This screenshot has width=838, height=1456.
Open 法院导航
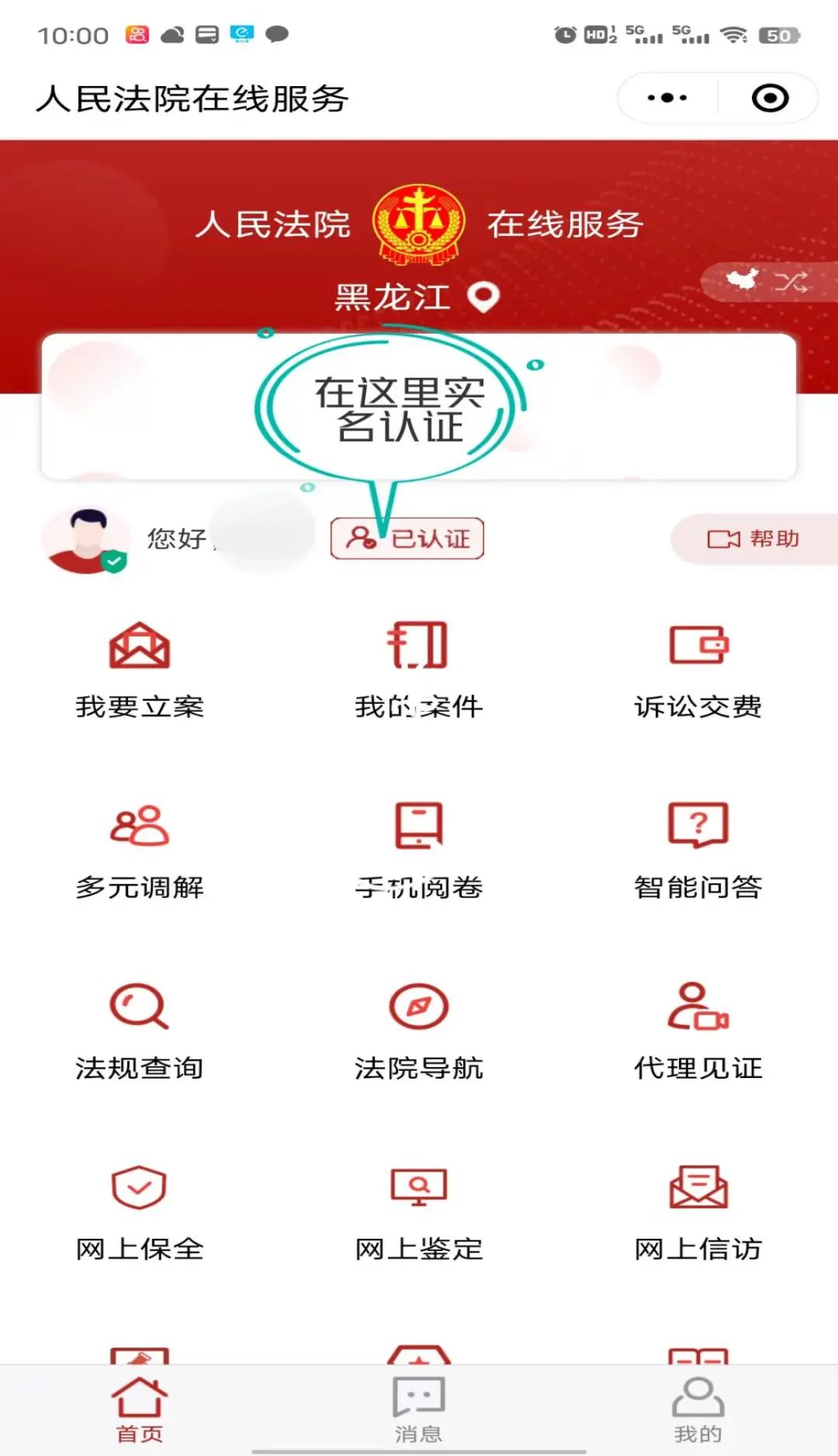[418, 1031]
